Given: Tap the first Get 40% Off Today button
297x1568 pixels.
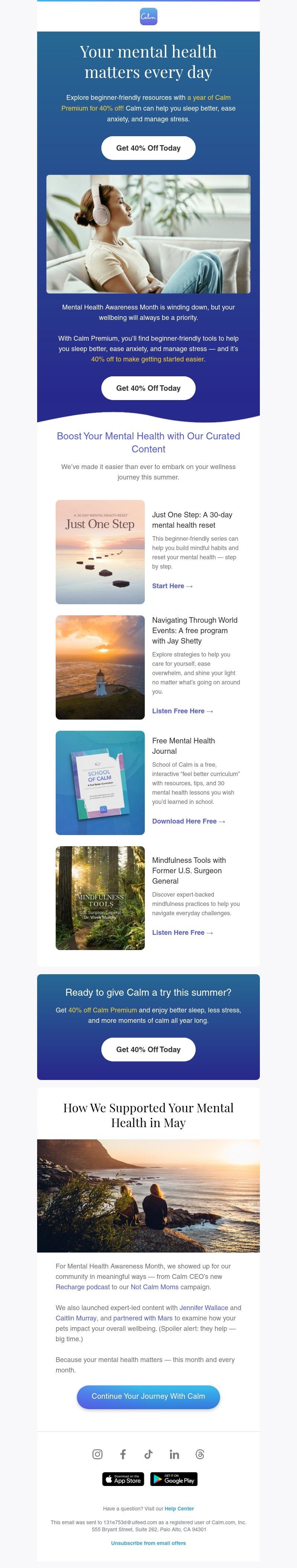Looking at the screenshot, I should point(148,148).
